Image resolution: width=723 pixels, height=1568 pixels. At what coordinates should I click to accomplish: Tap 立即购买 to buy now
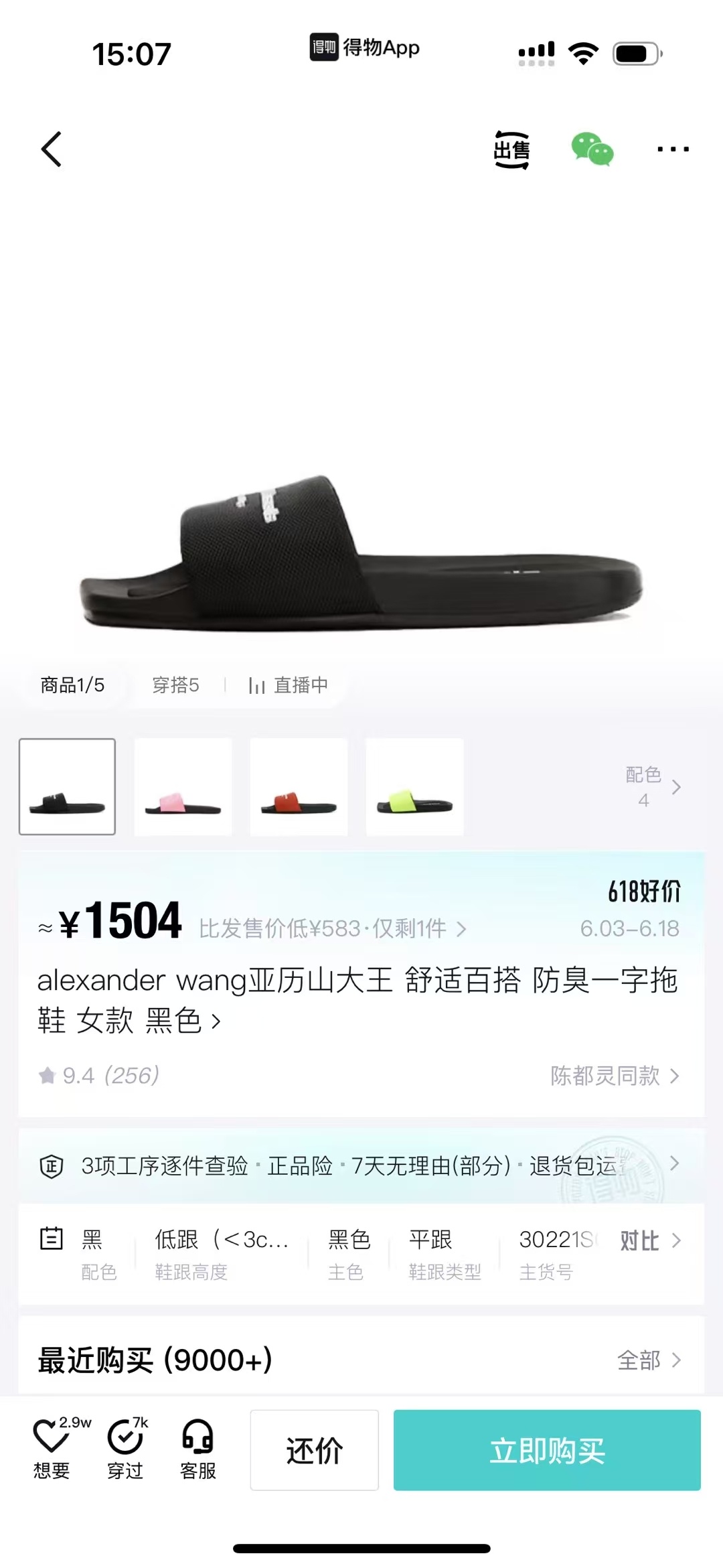[547, 1451]
